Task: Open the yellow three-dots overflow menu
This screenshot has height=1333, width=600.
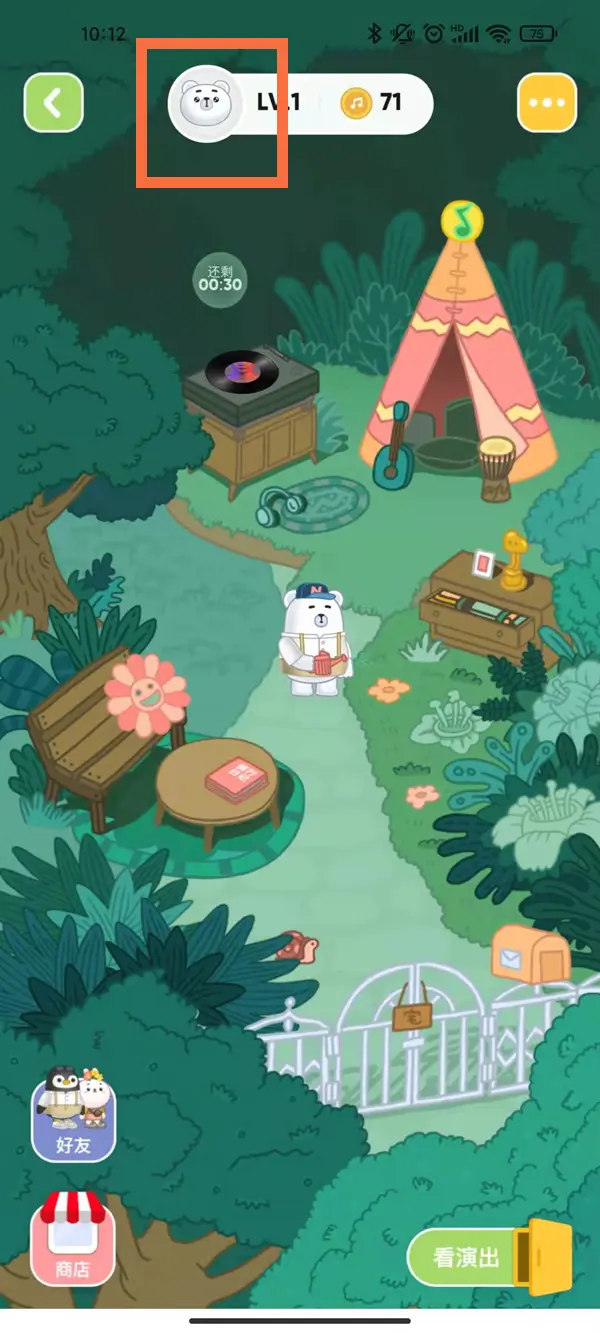Action: [547, 103]
